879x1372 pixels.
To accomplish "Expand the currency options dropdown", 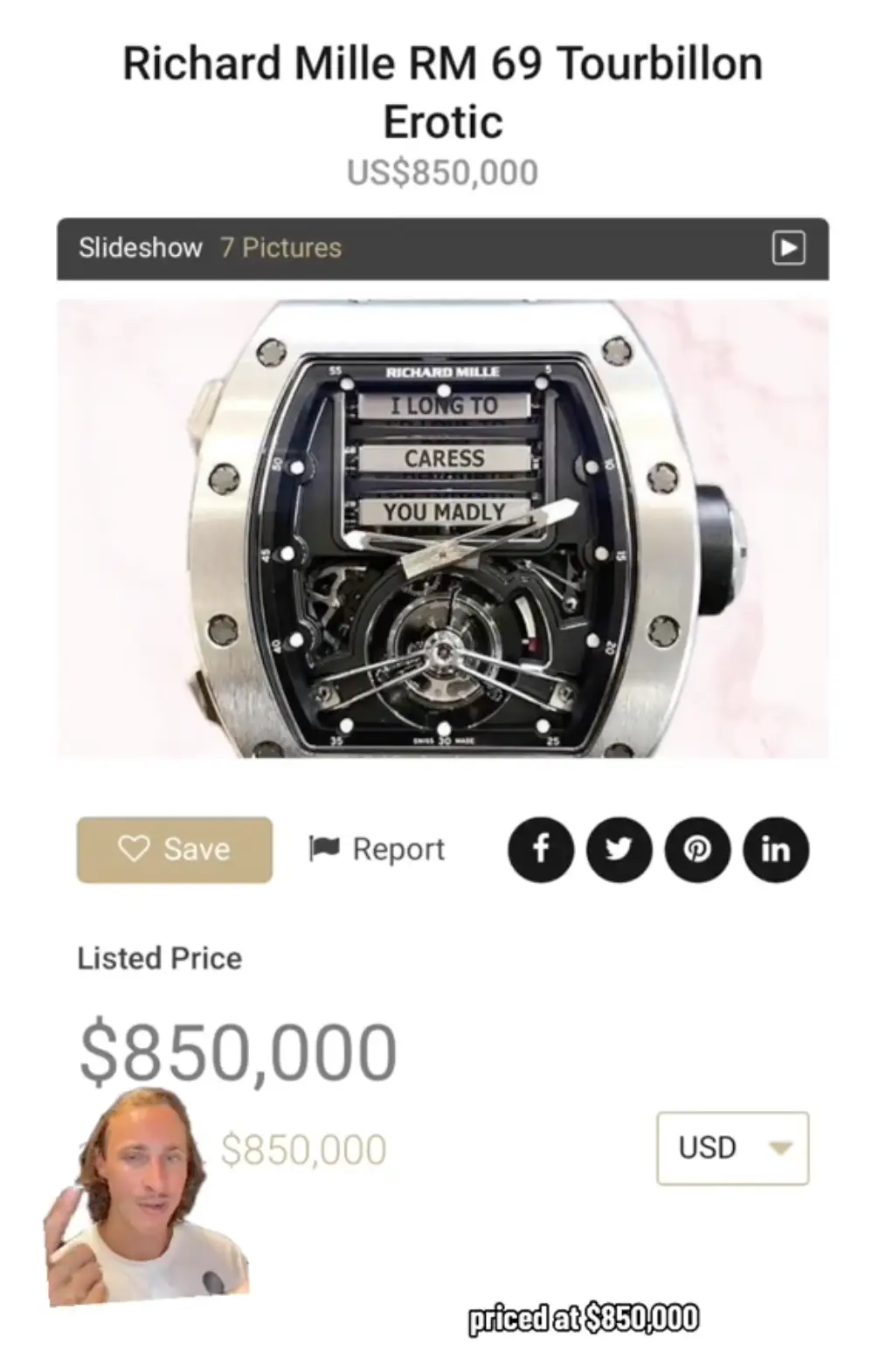I will tap(731, 1148).
